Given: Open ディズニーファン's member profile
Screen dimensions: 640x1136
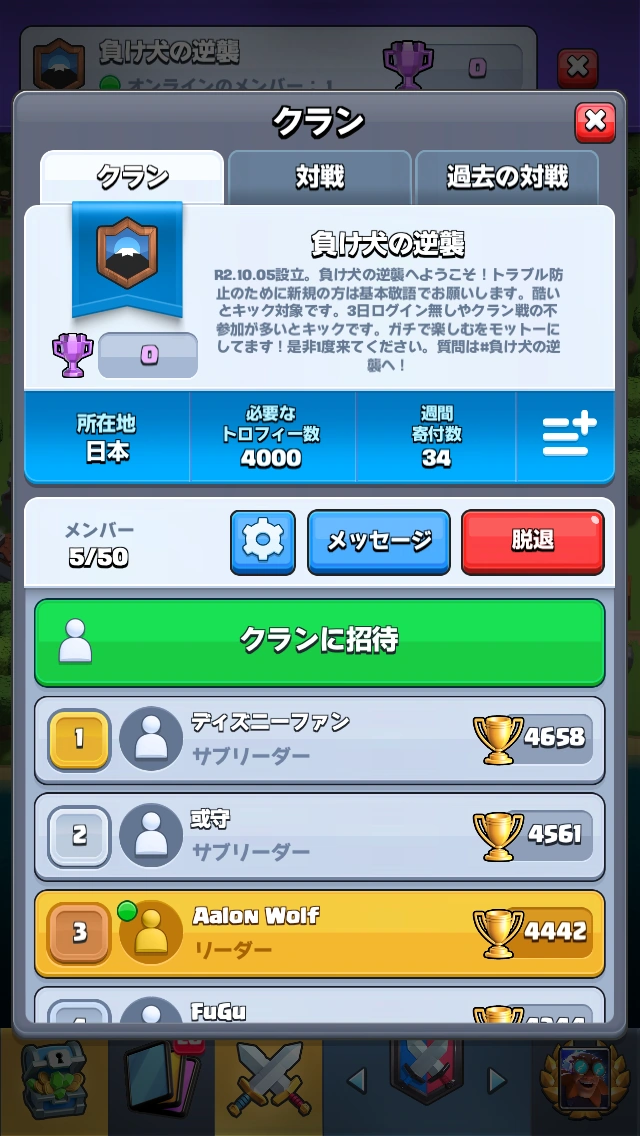Looking at the screenshot, I should point(320,740).
